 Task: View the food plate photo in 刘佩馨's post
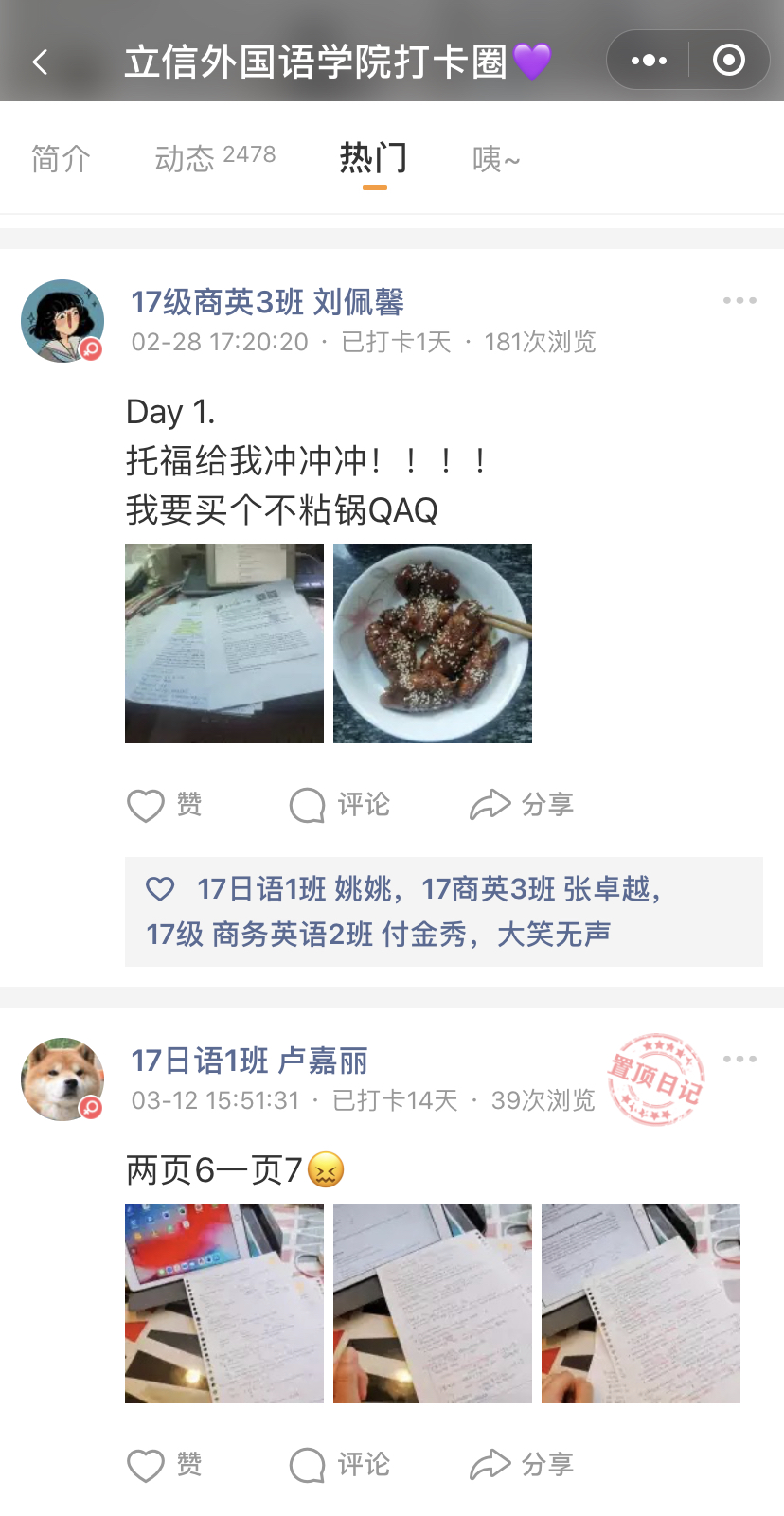(433, 644)
